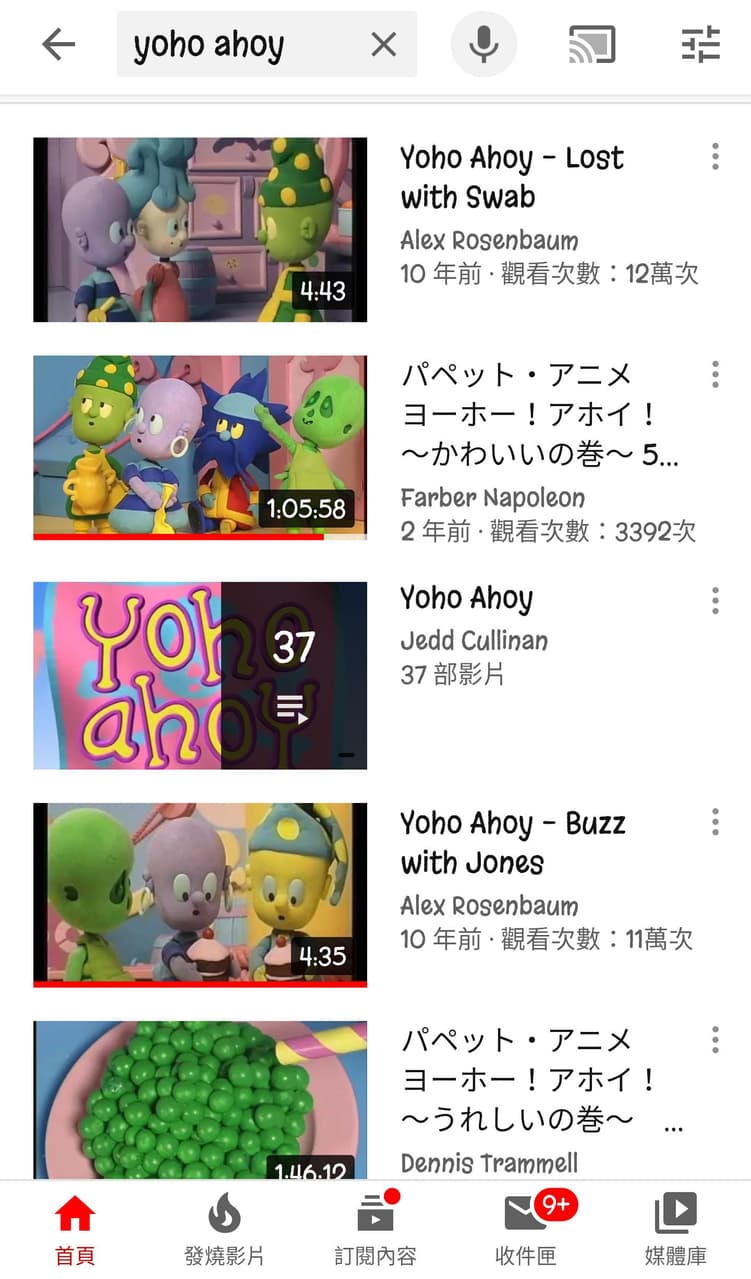
Task: Tap the back arrow to exit search
Action: pyautogui.click(x=58, y=44)
